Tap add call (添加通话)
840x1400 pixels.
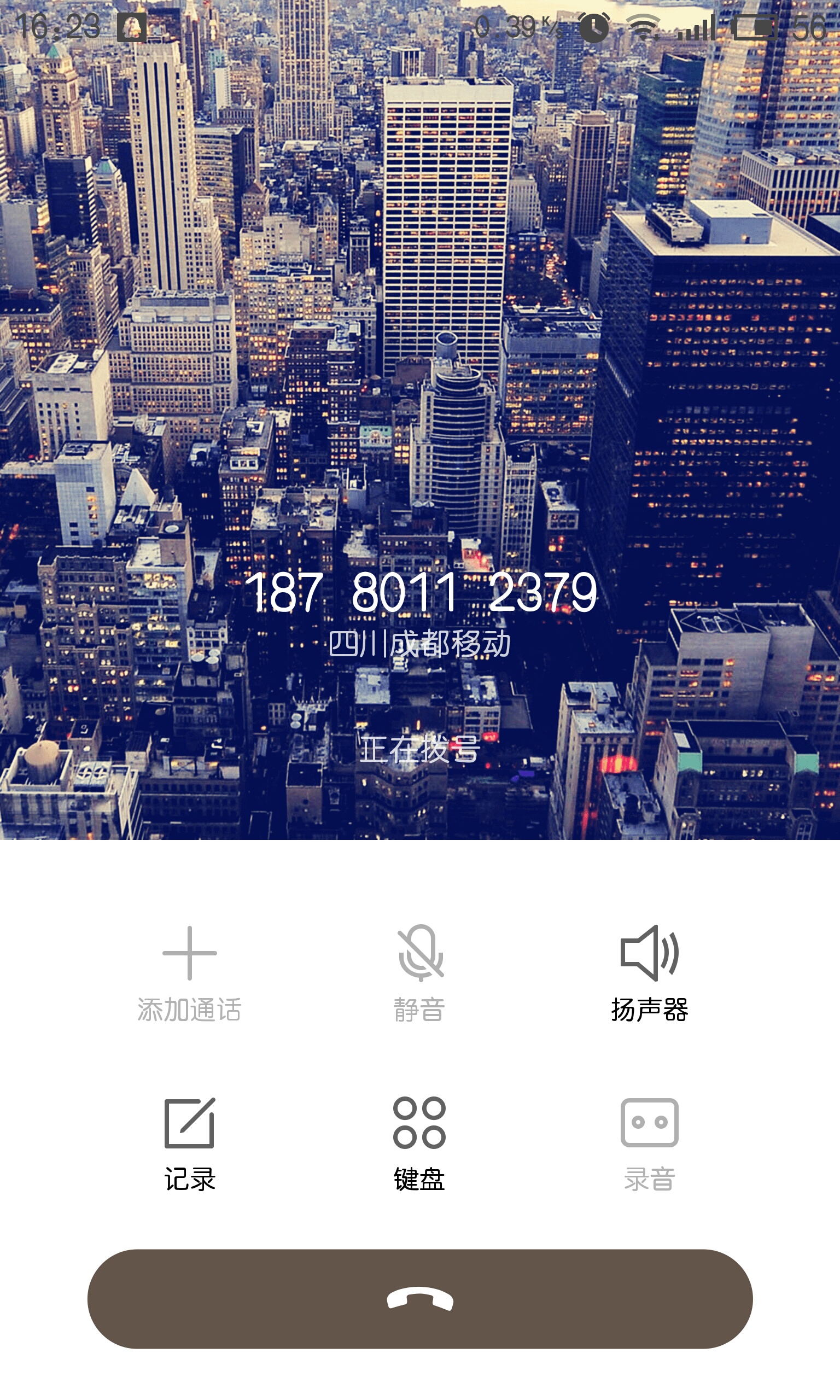tap(190, 974)
